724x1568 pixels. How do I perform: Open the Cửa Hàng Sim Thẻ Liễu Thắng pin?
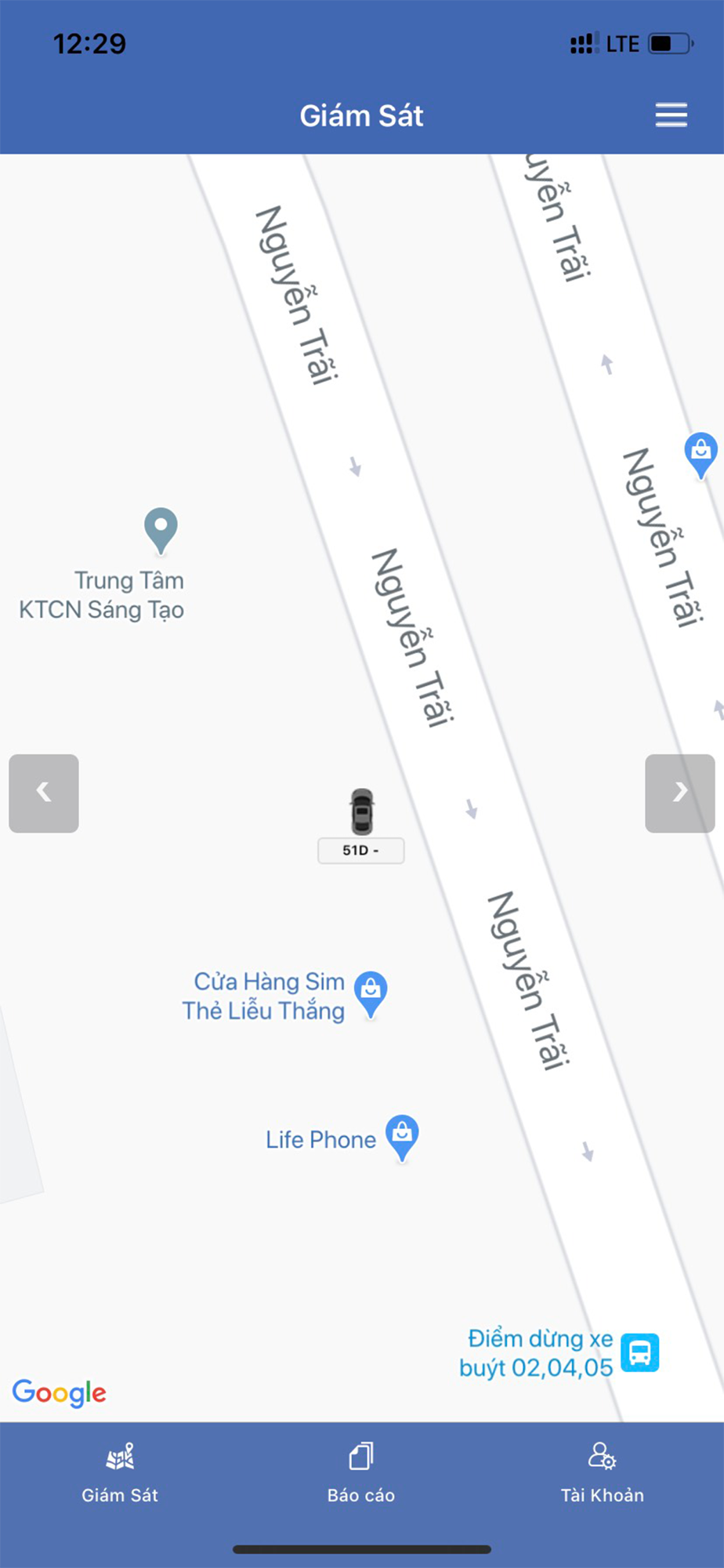(371, 995)
